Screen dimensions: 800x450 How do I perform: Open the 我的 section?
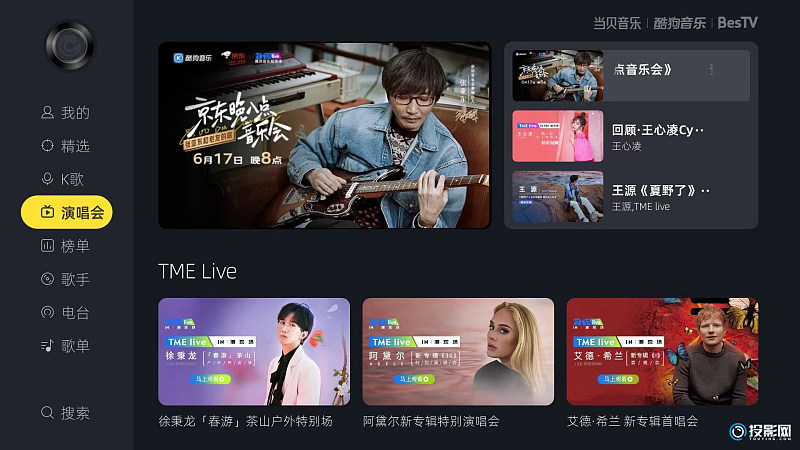[x=66, y=113]
